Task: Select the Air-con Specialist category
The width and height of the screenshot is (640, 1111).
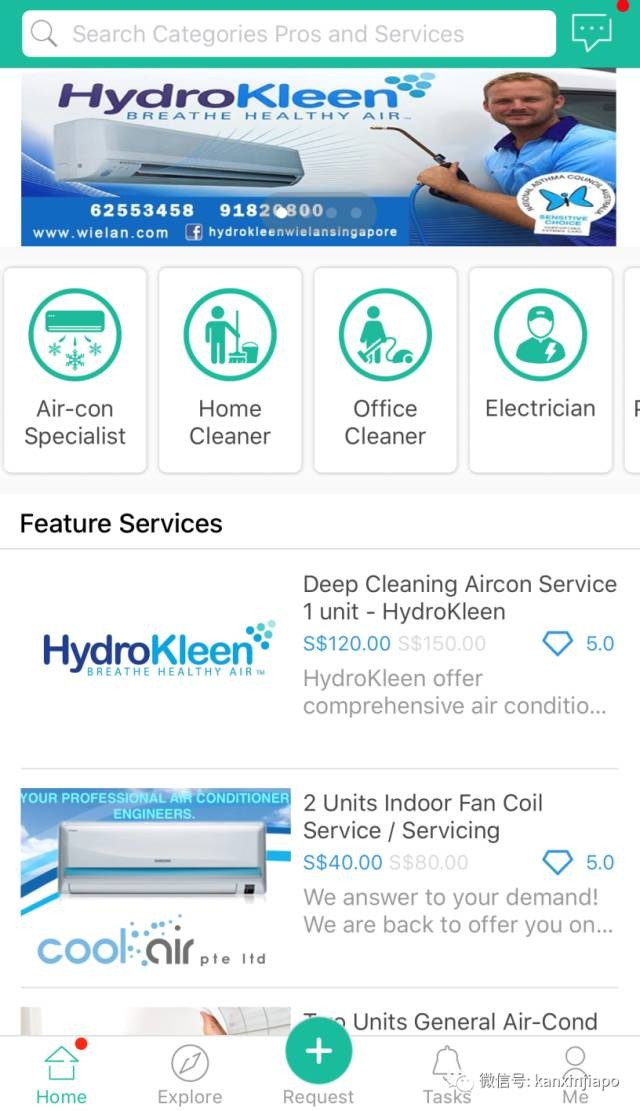Action: [75, 369]
